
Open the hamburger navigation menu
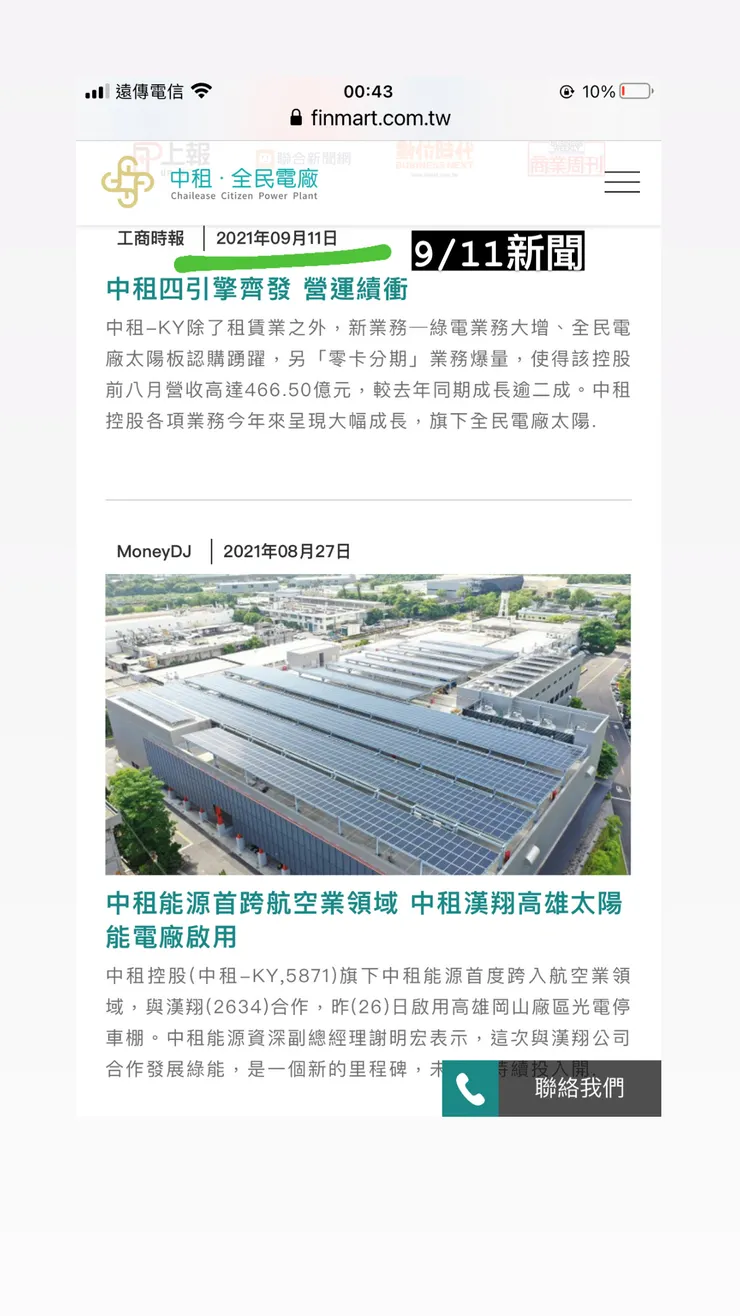pos(622,183)
